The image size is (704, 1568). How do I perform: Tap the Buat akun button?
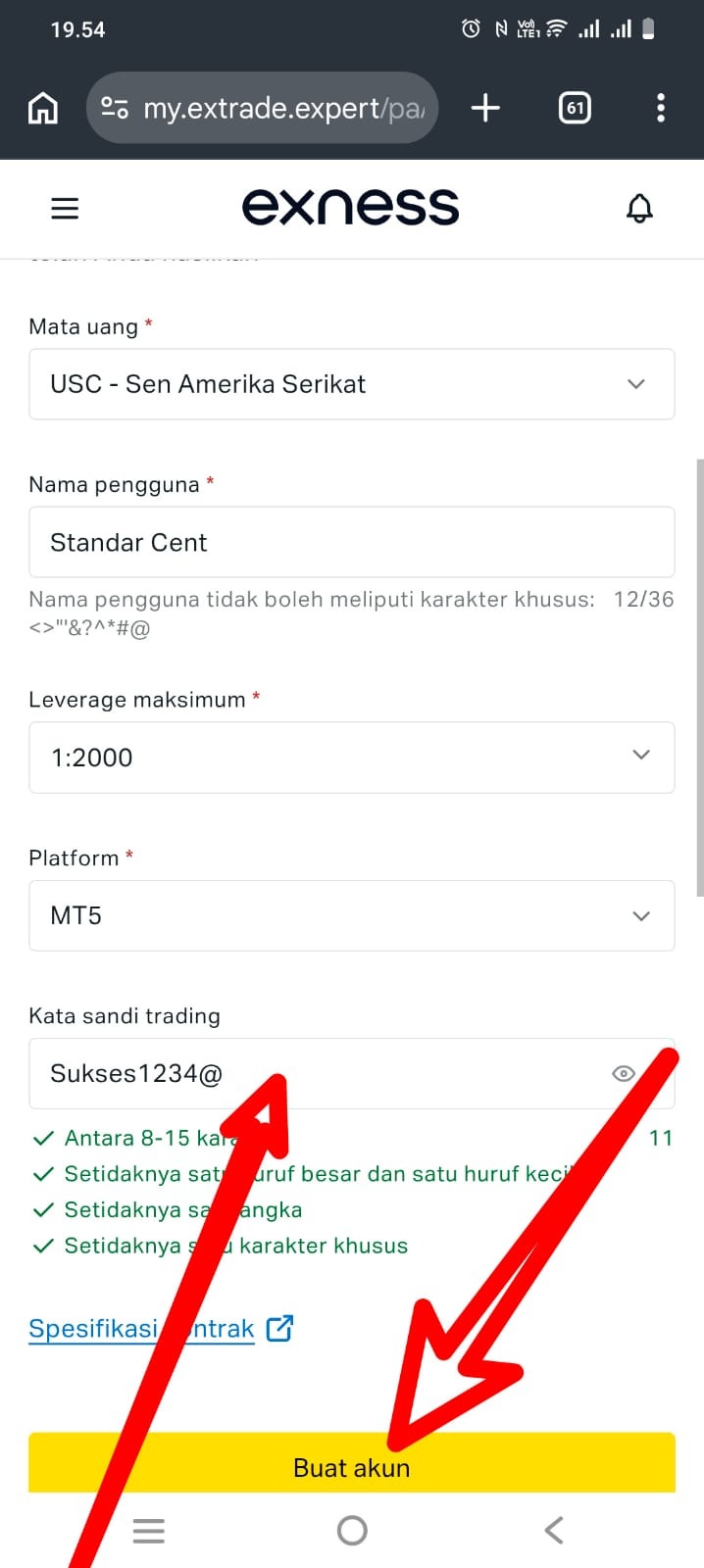pos(351,1465)
